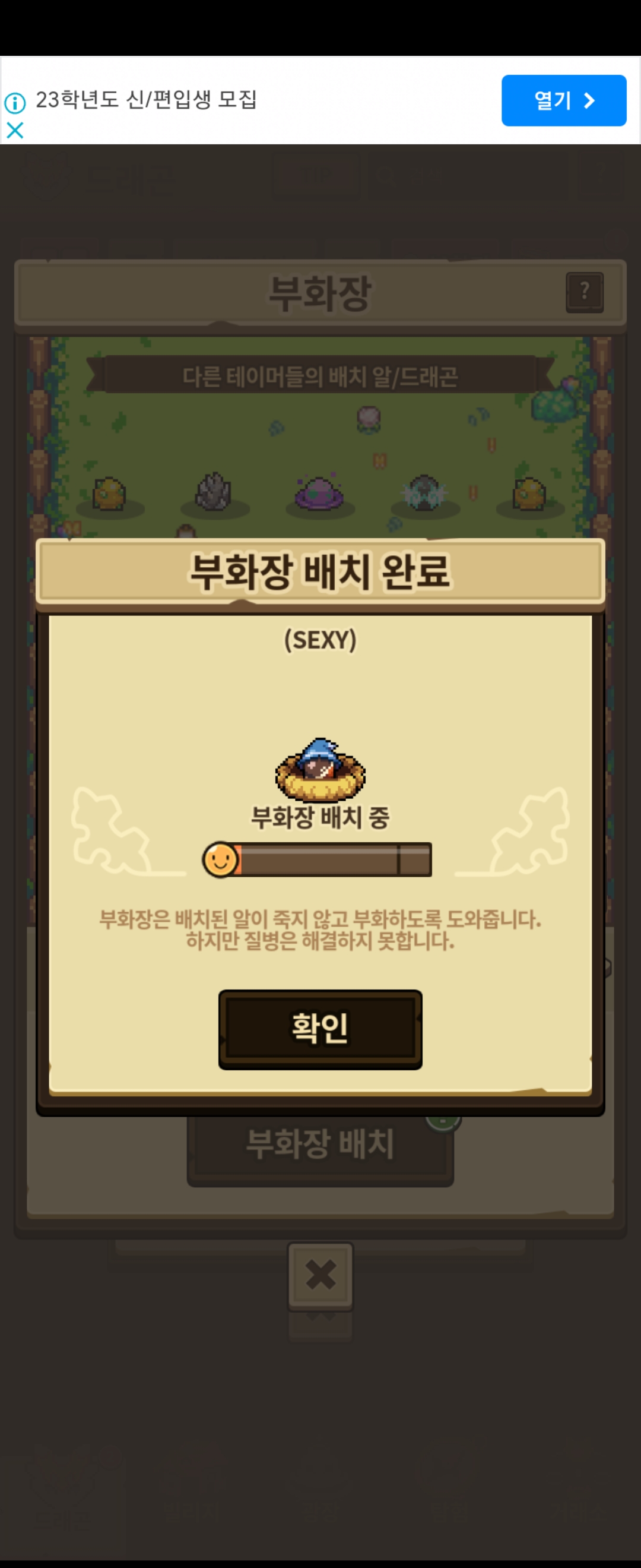Open the ad with 열기 button
This screenshot has height=1568, width=641.
(x=563, y=100)
